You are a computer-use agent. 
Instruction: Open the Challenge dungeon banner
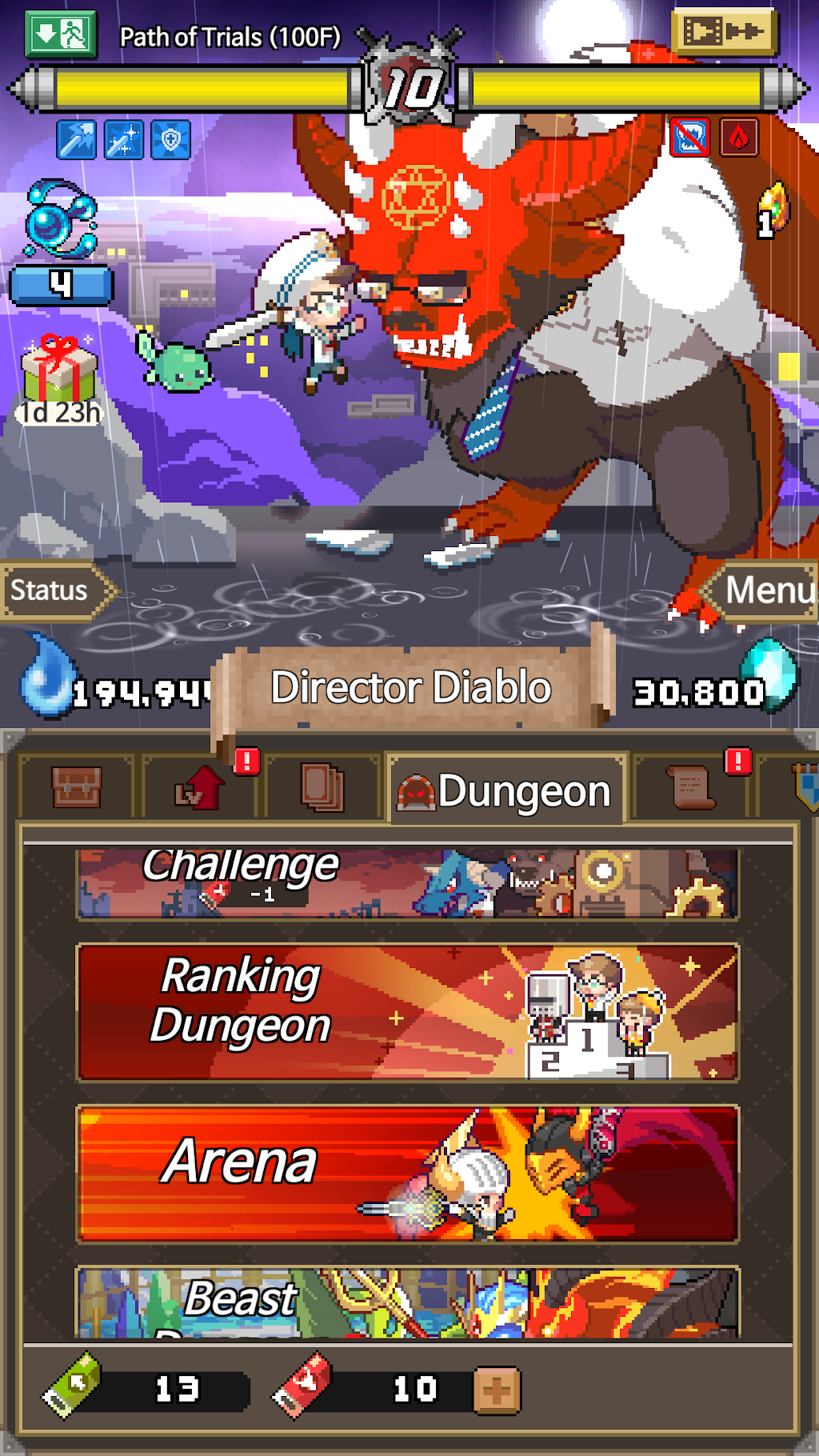[x=406, y=885]
